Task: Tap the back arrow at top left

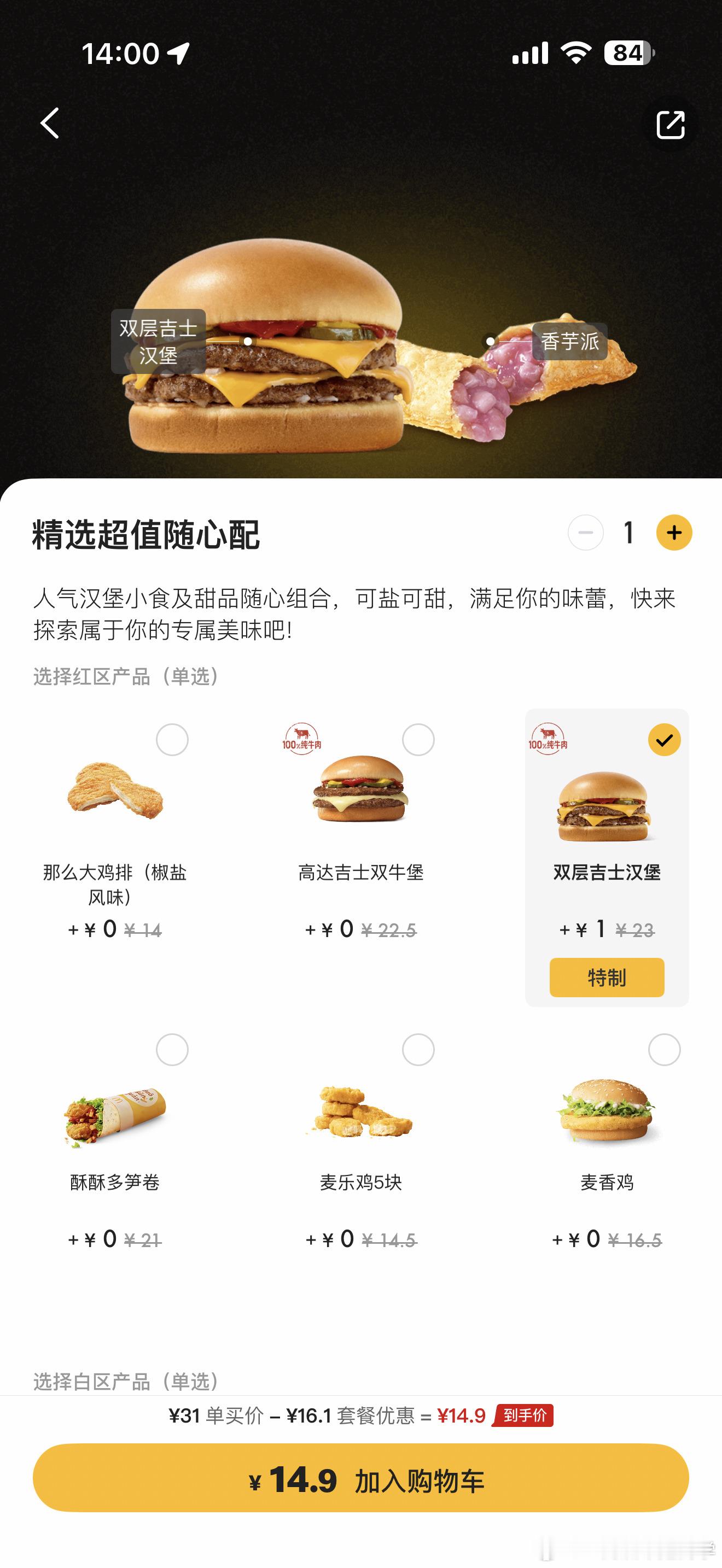Action: point(50,124)
